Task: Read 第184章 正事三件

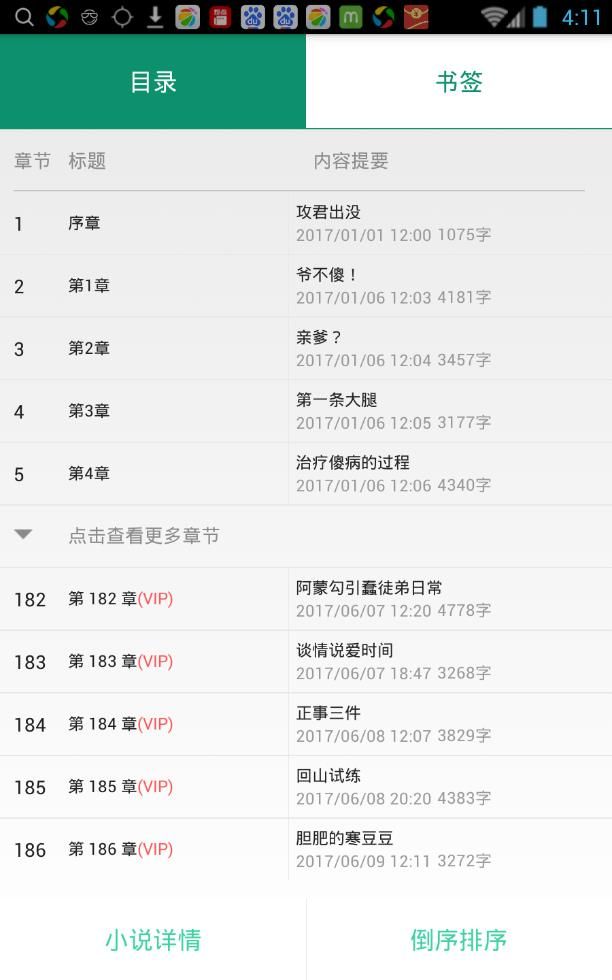Action: (x=306, y=724)
